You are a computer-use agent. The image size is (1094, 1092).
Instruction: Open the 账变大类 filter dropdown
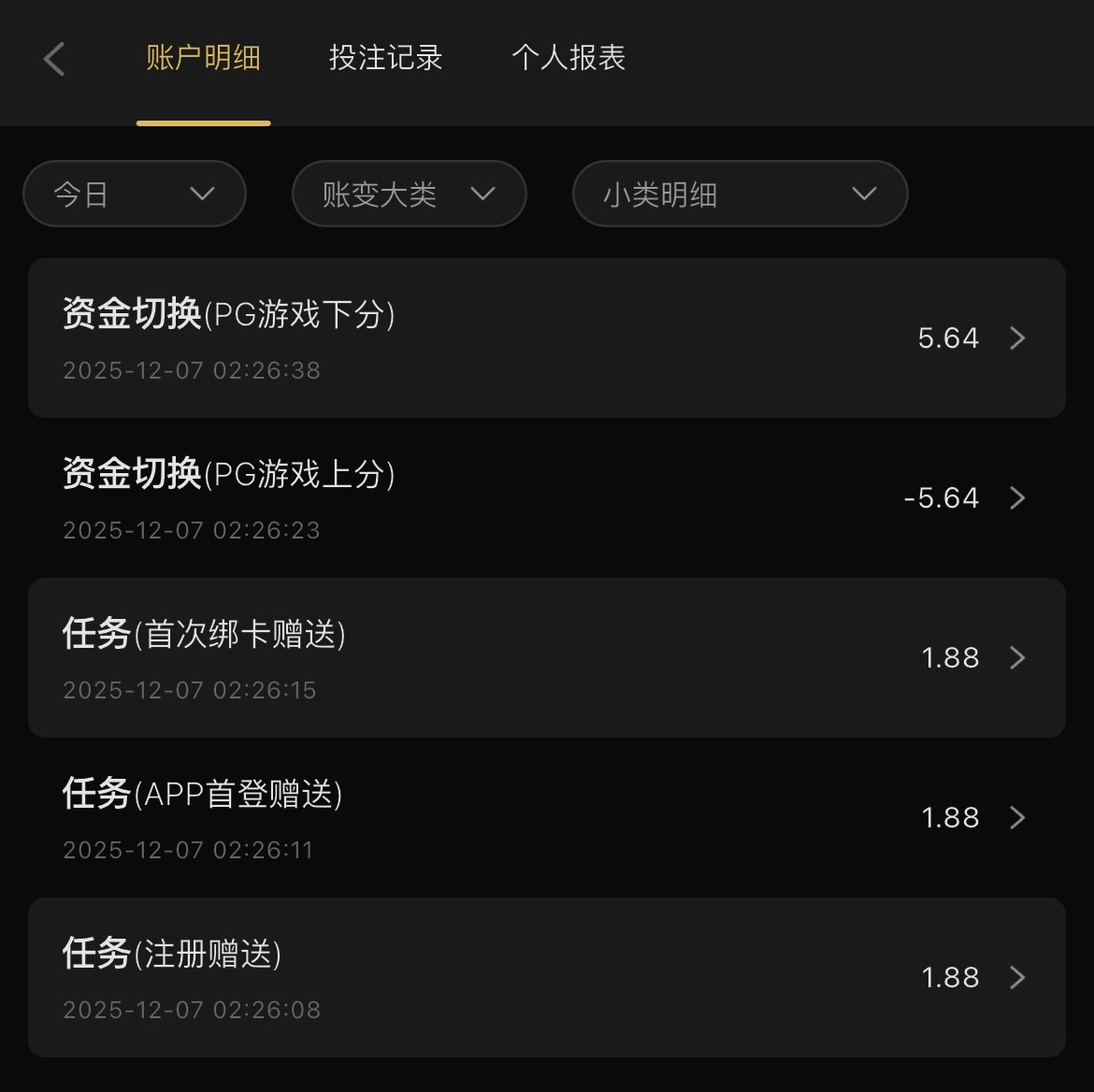coord(410,194)
